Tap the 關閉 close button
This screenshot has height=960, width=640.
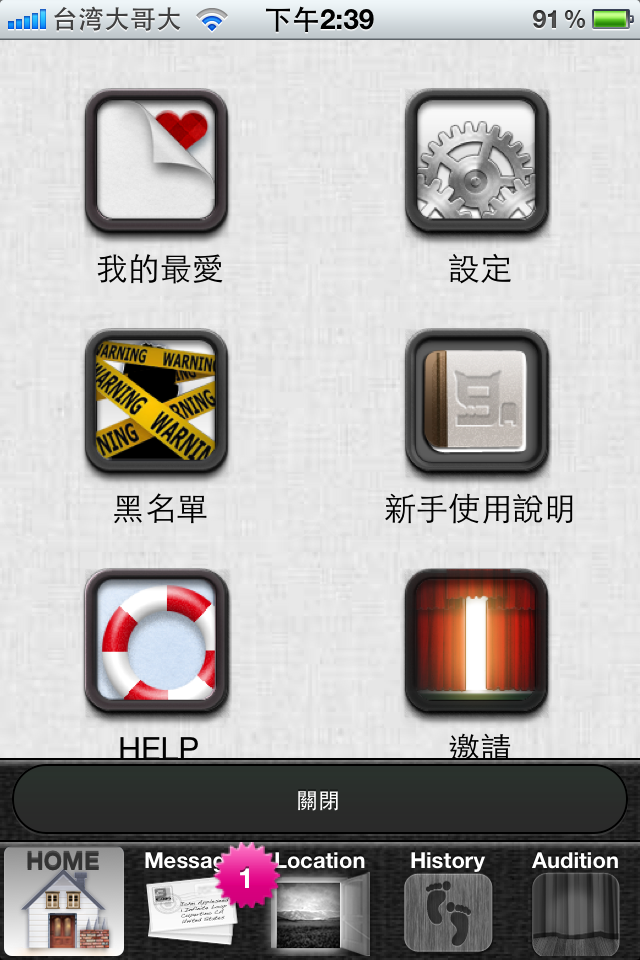pos(319,800)
